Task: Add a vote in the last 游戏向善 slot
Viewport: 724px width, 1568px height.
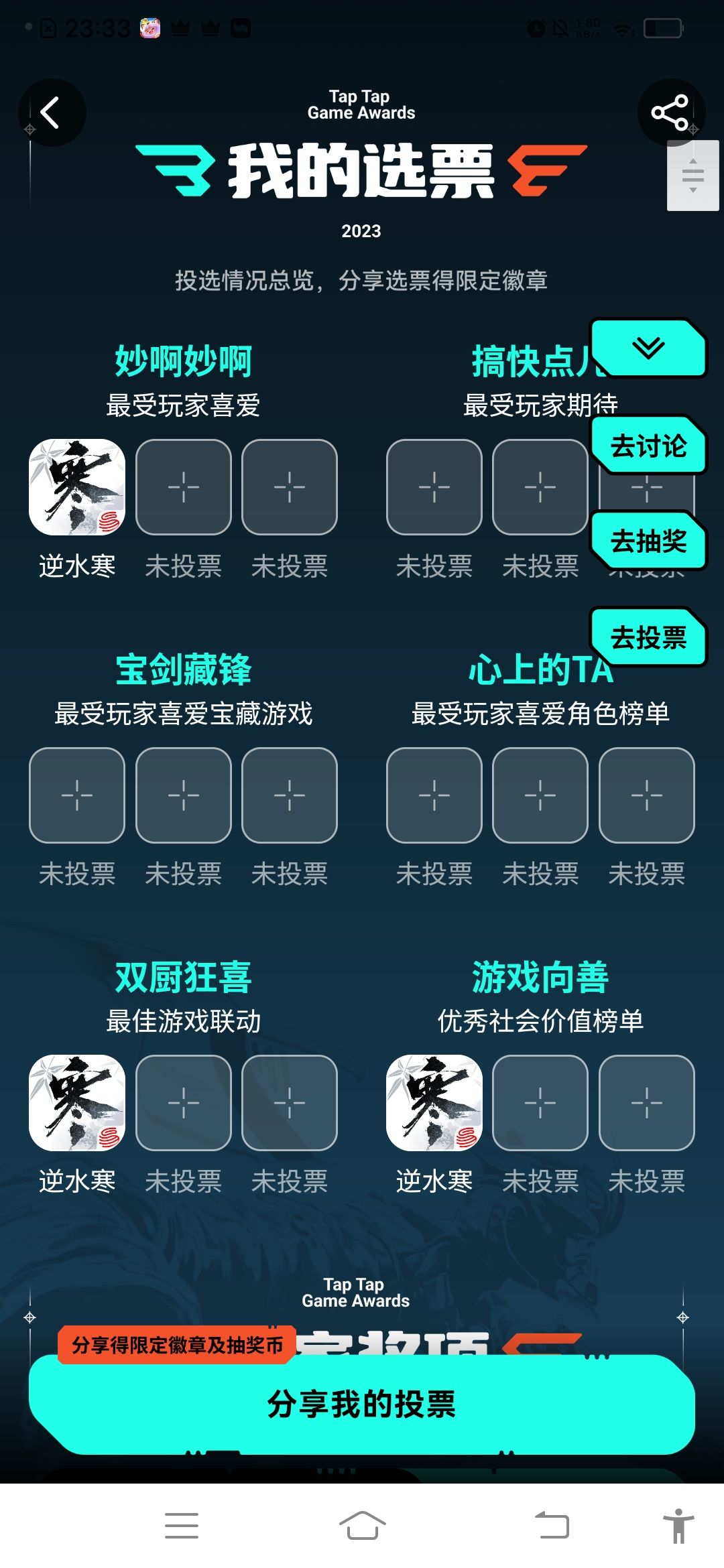Action: pyautogui.click(x=647, y=1103)
